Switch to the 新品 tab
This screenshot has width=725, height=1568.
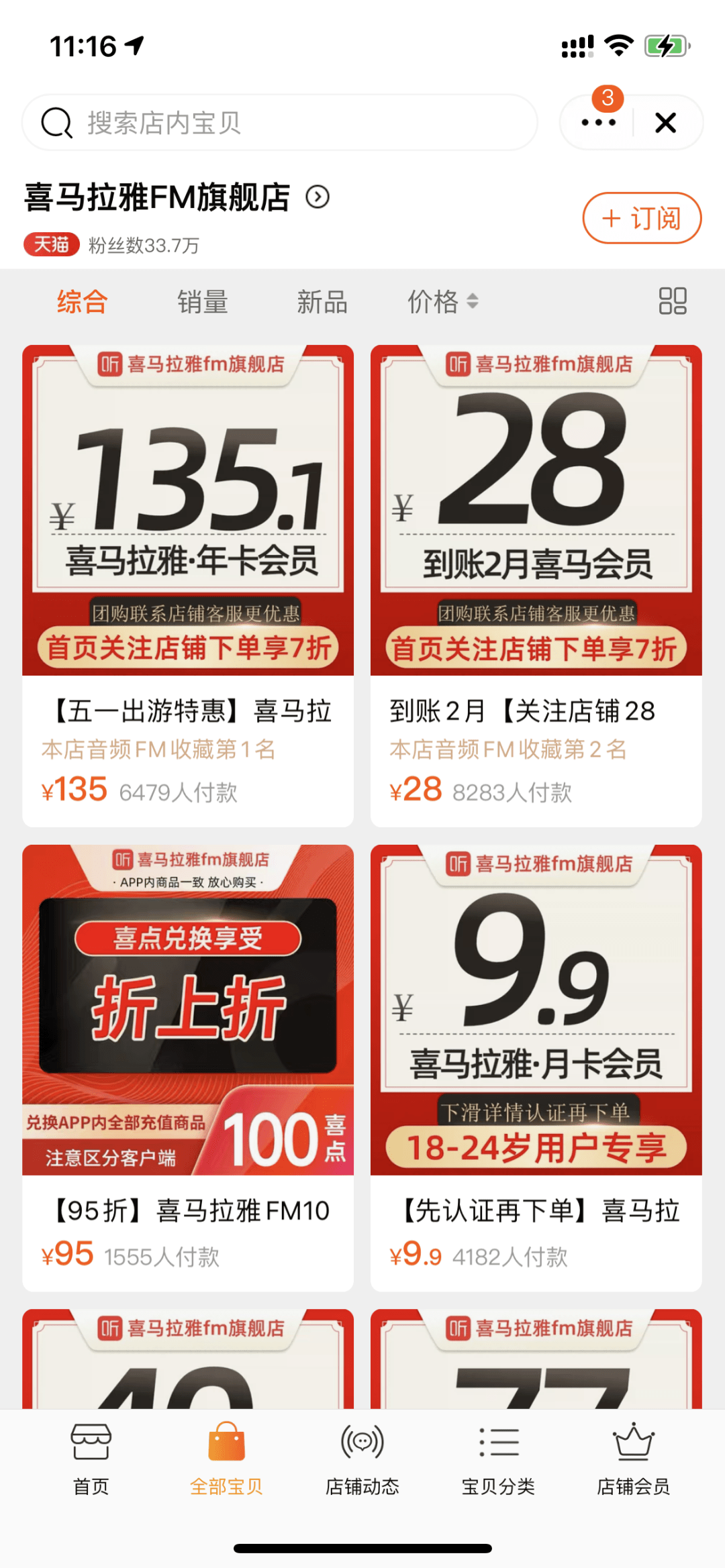[x=322, y=302]
